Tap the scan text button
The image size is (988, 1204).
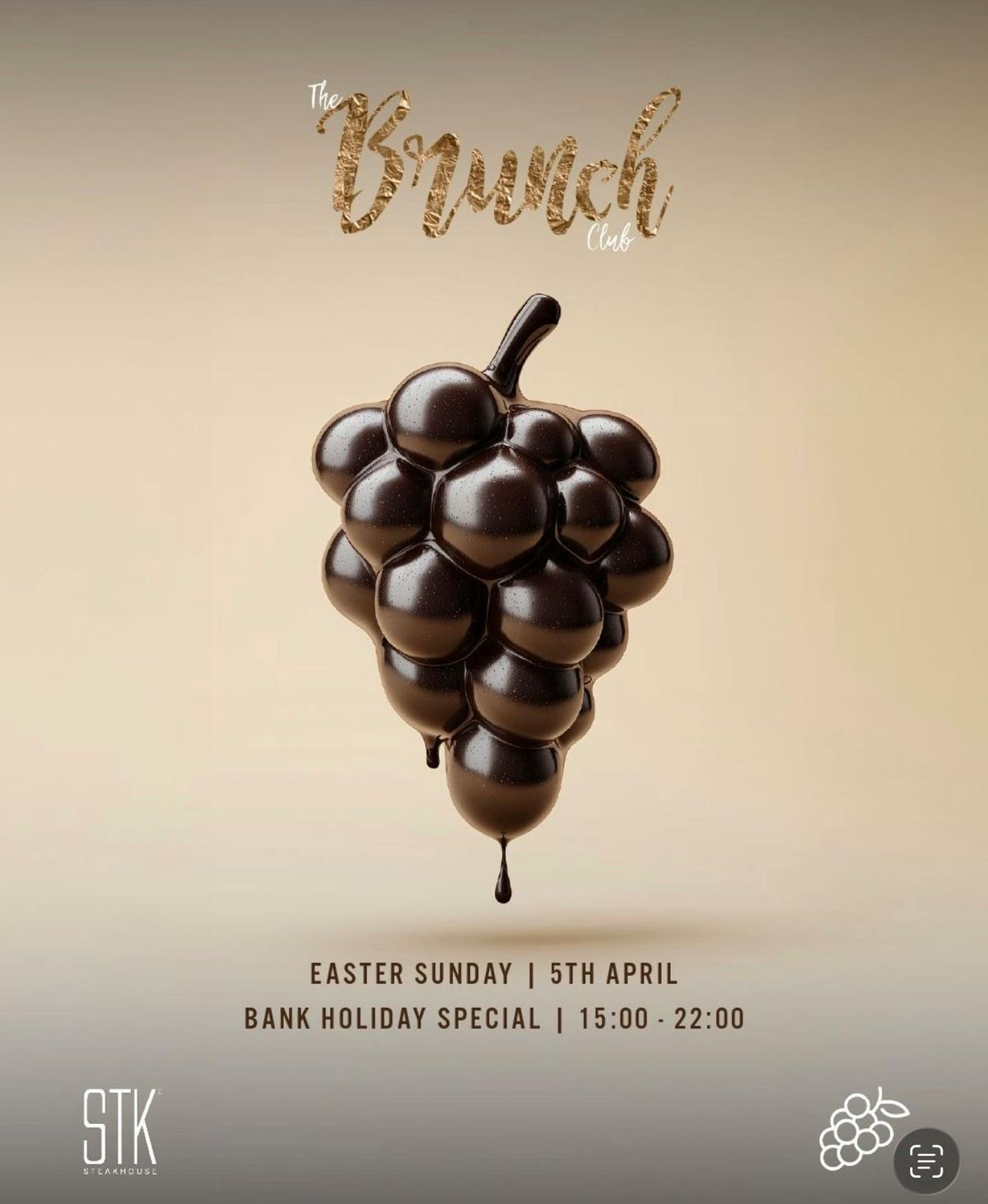(x=926, y=1161)
